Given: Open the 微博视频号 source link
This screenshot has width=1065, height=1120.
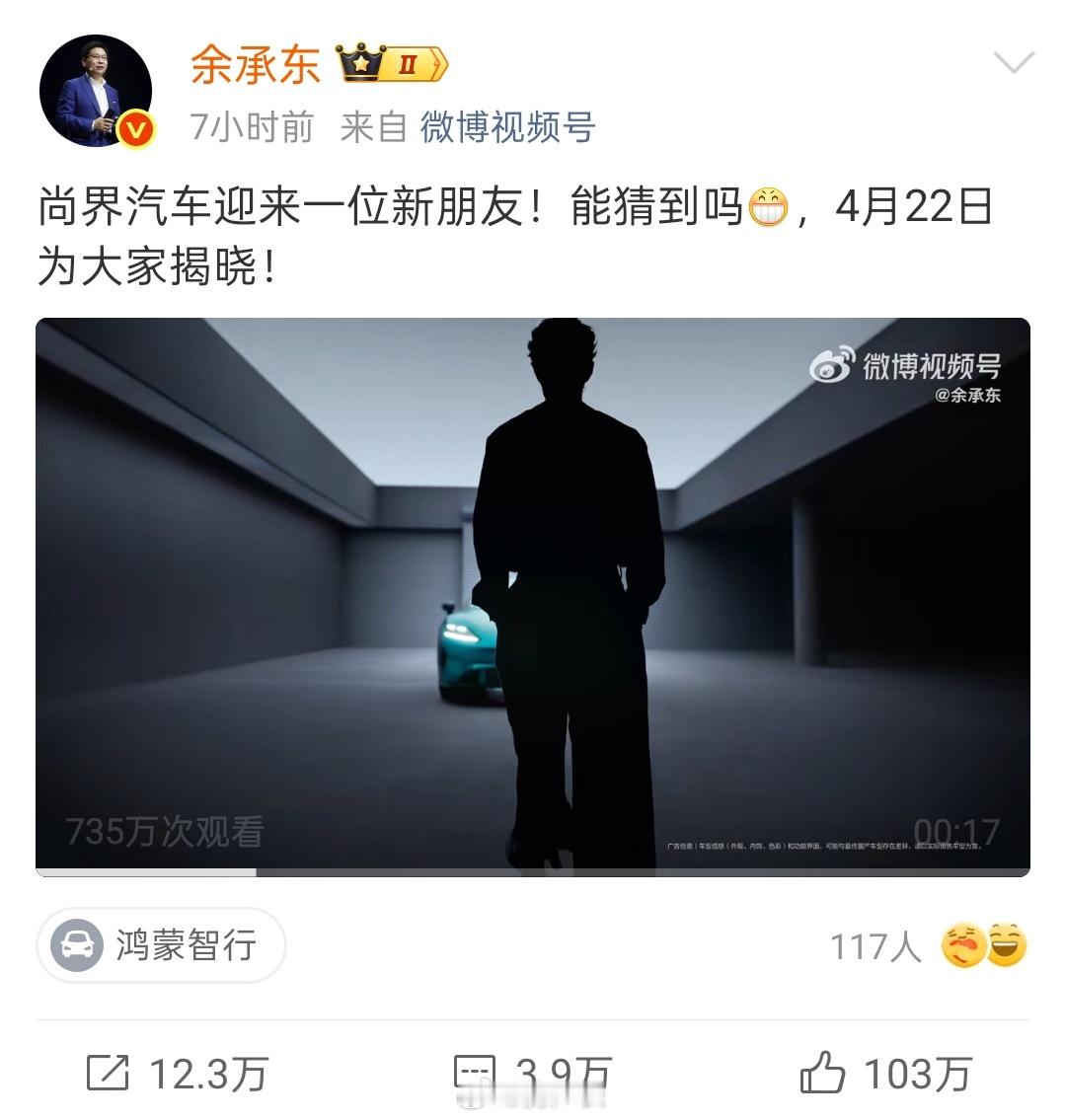Looking at the screenshot, I should [x=505, y=128].
